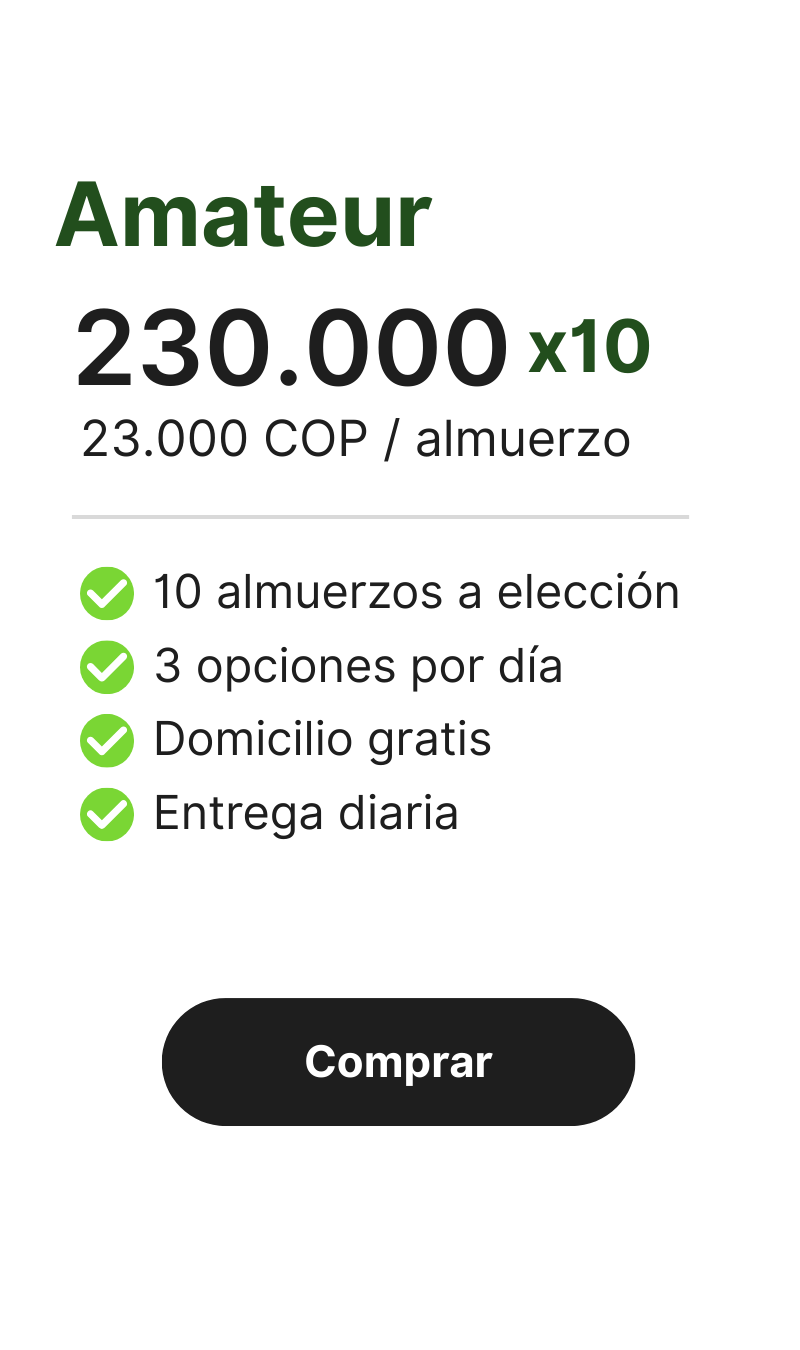The width and height of the screenshot is (800, 1350).
Task: Tap Comprar to buy the Amateur plan
Action: coord(398,1062)
